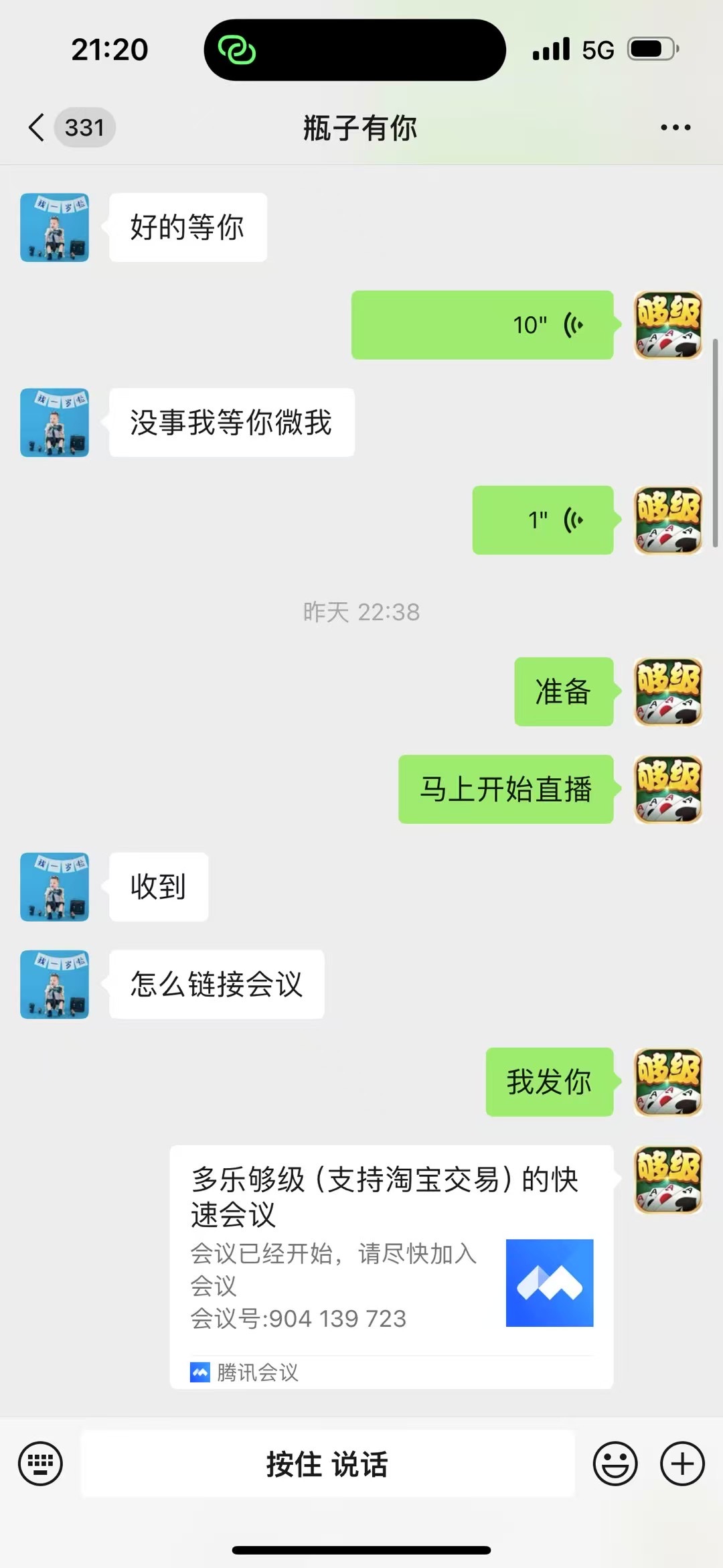The height and width of the screenshot is (1568, 723).
Task: Open the plus attachments menu
Action: 682,1464
